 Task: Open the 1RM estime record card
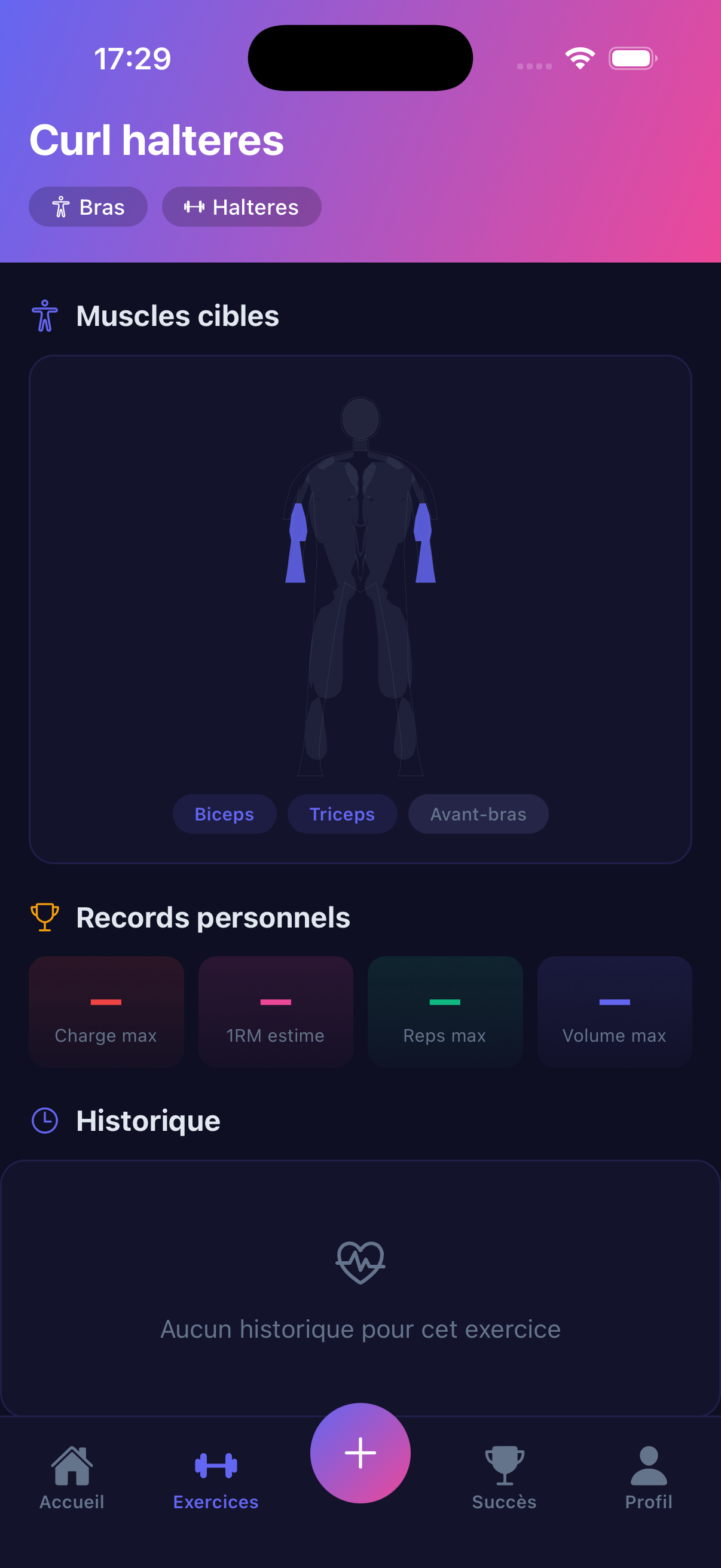pos(275,1011)
